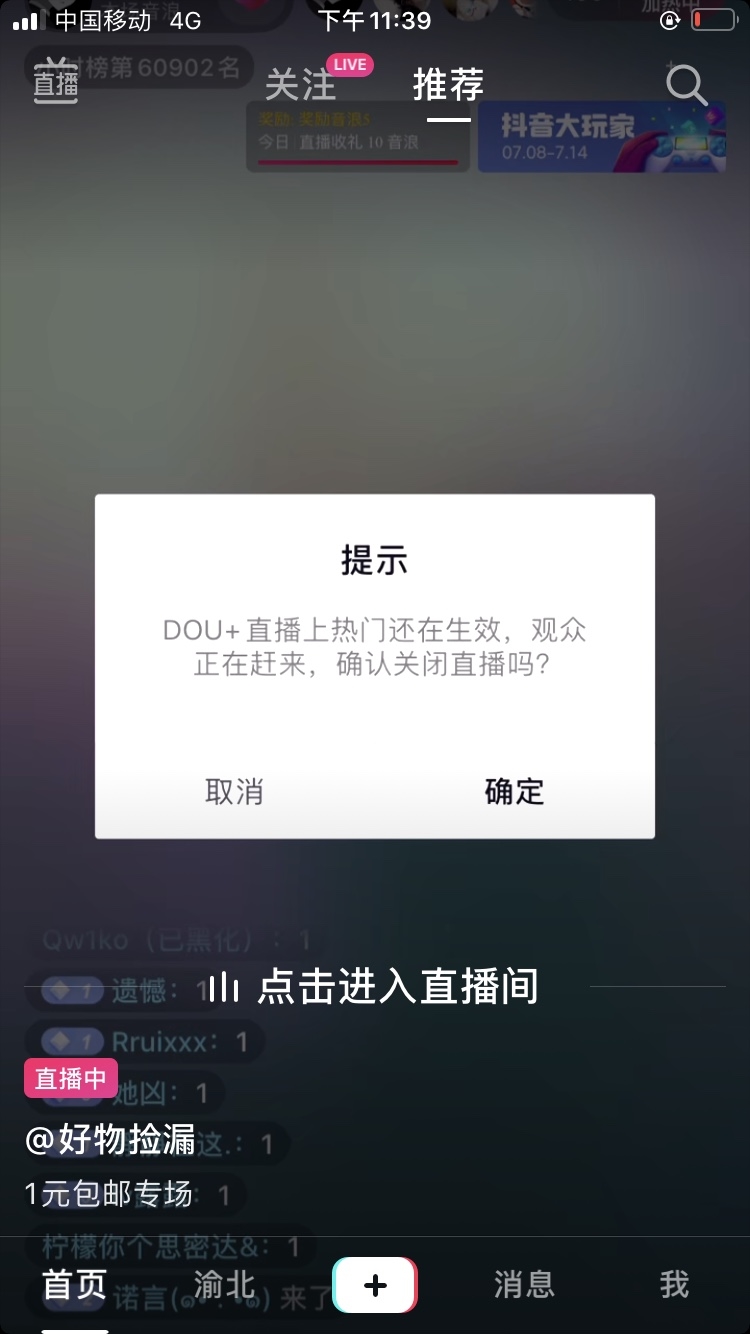The height and width of the screenshot is (1334, 750).
Task: Tap the rotation lock icon in status bar
Action: click(x=671, y=20)
